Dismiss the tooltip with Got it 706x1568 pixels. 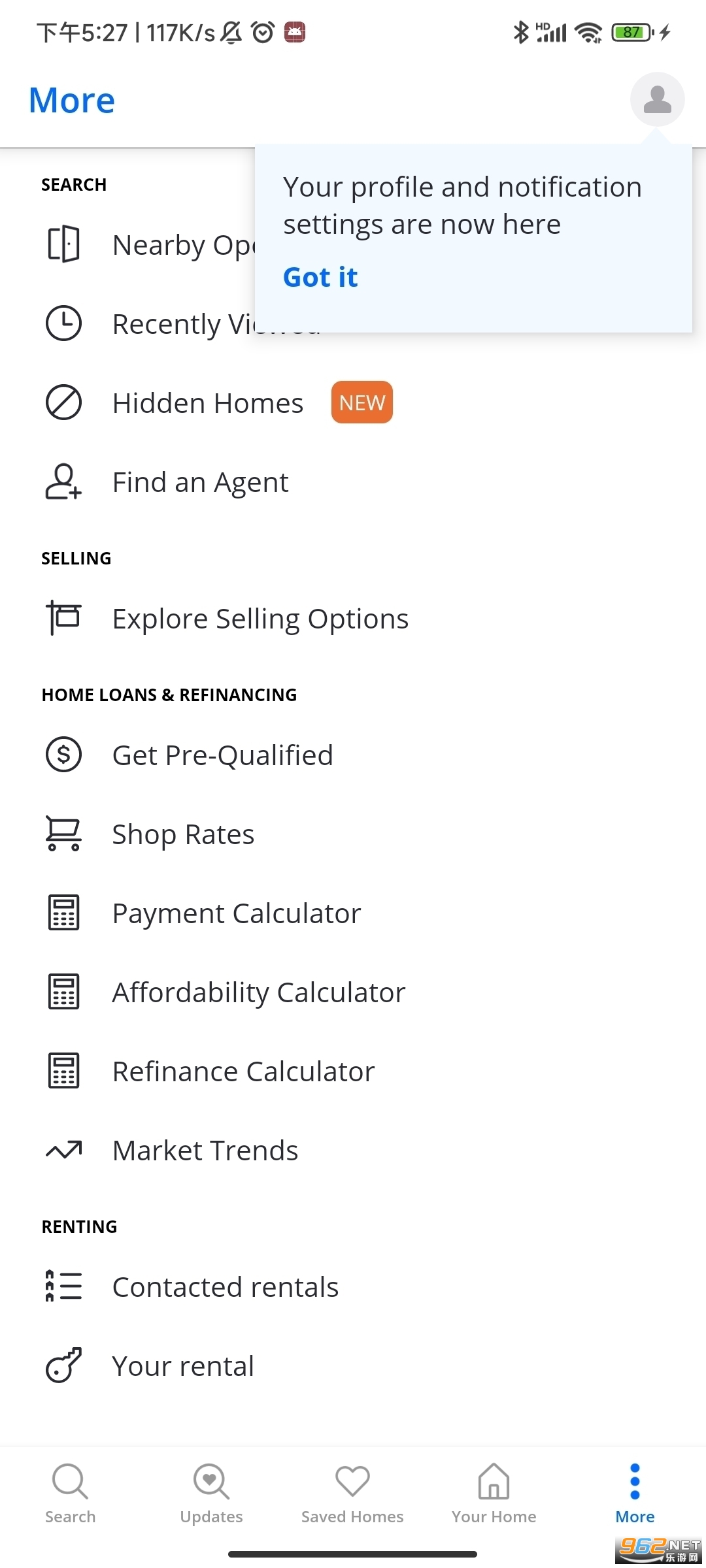(x=320, y=278)
